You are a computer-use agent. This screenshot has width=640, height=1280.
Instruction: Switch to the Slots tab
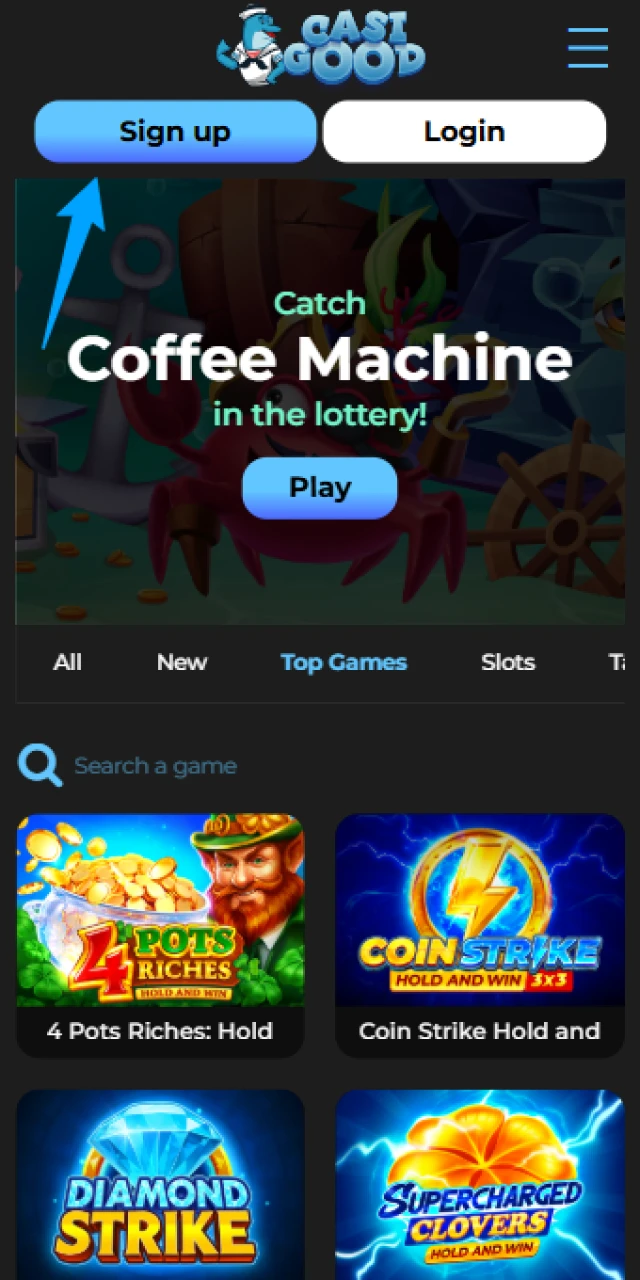[x=508, y=662]
